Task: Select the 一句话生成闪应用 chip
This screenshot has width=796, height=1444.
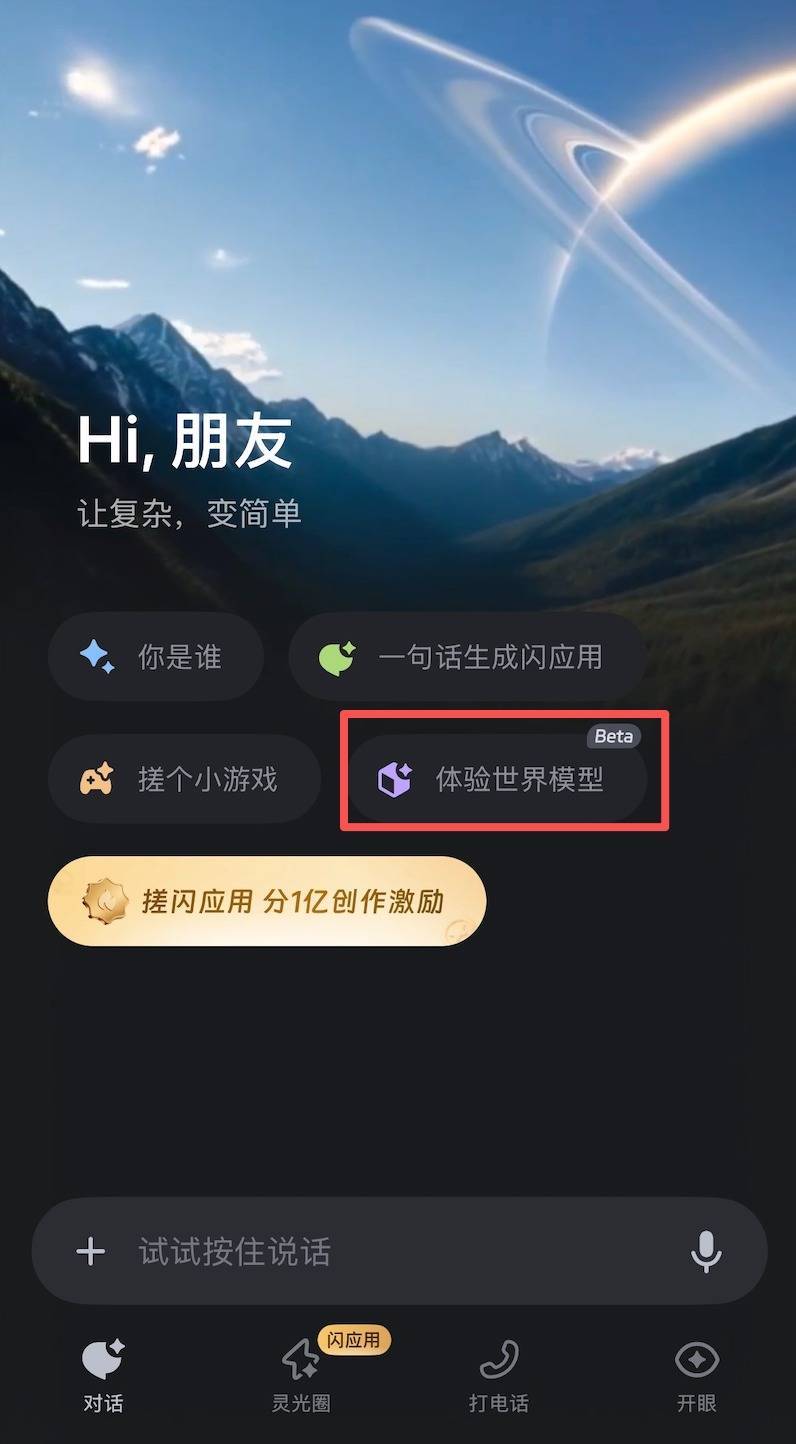Action: 466,657
